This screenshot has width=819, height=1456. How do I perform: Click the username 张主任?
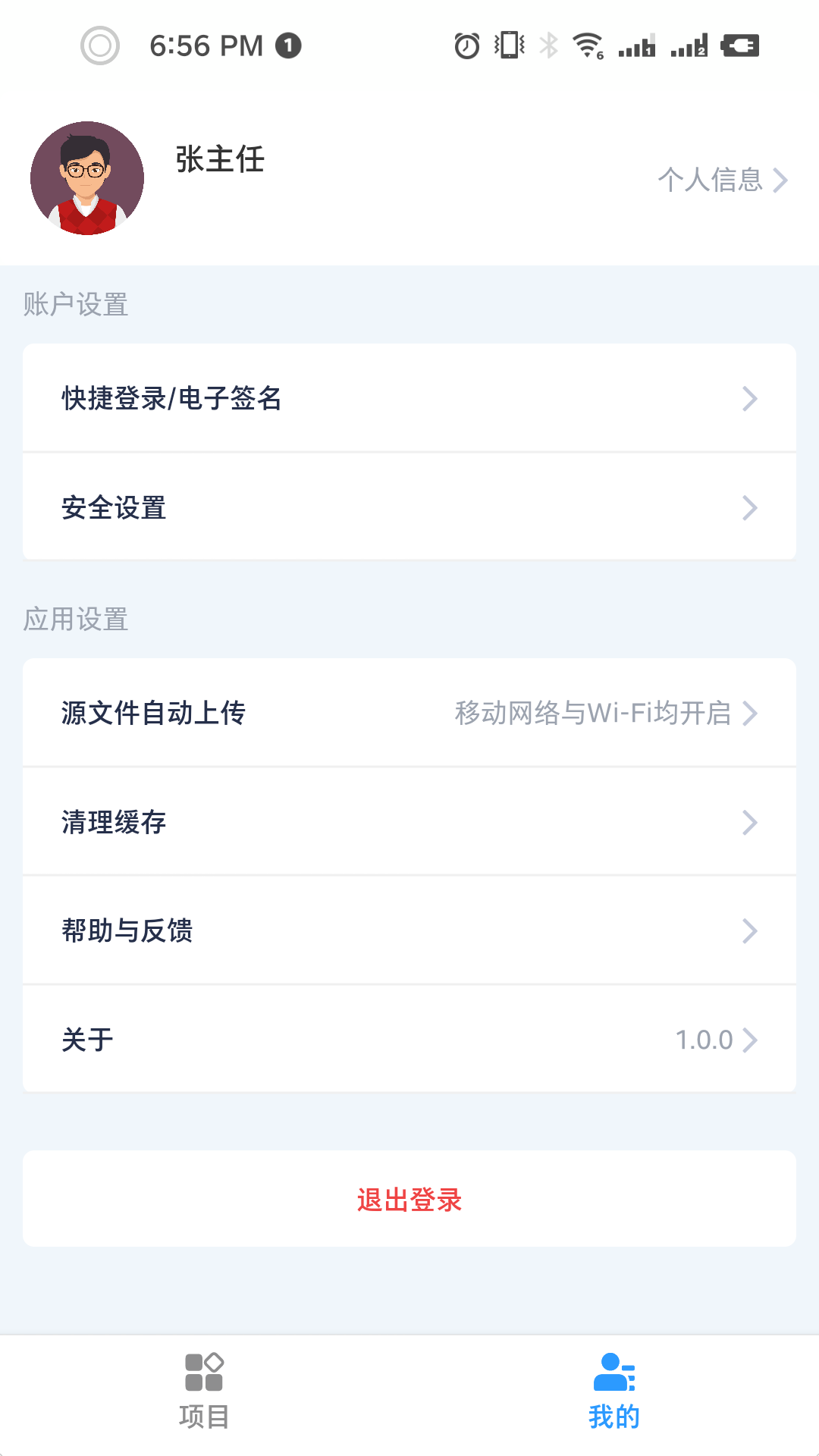point(218,161)
